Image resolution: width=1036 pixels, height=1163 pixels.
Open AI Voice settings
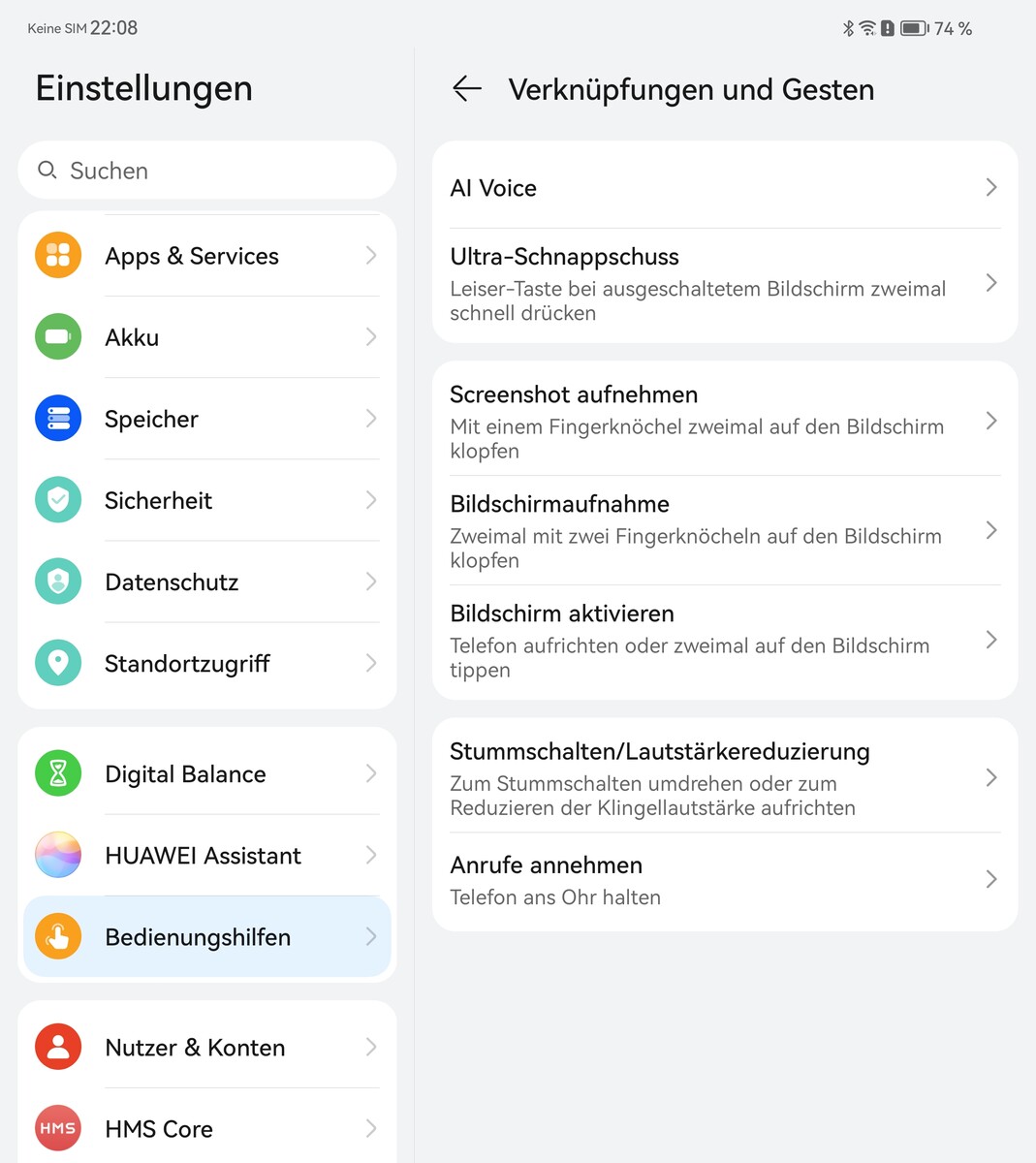724,188
